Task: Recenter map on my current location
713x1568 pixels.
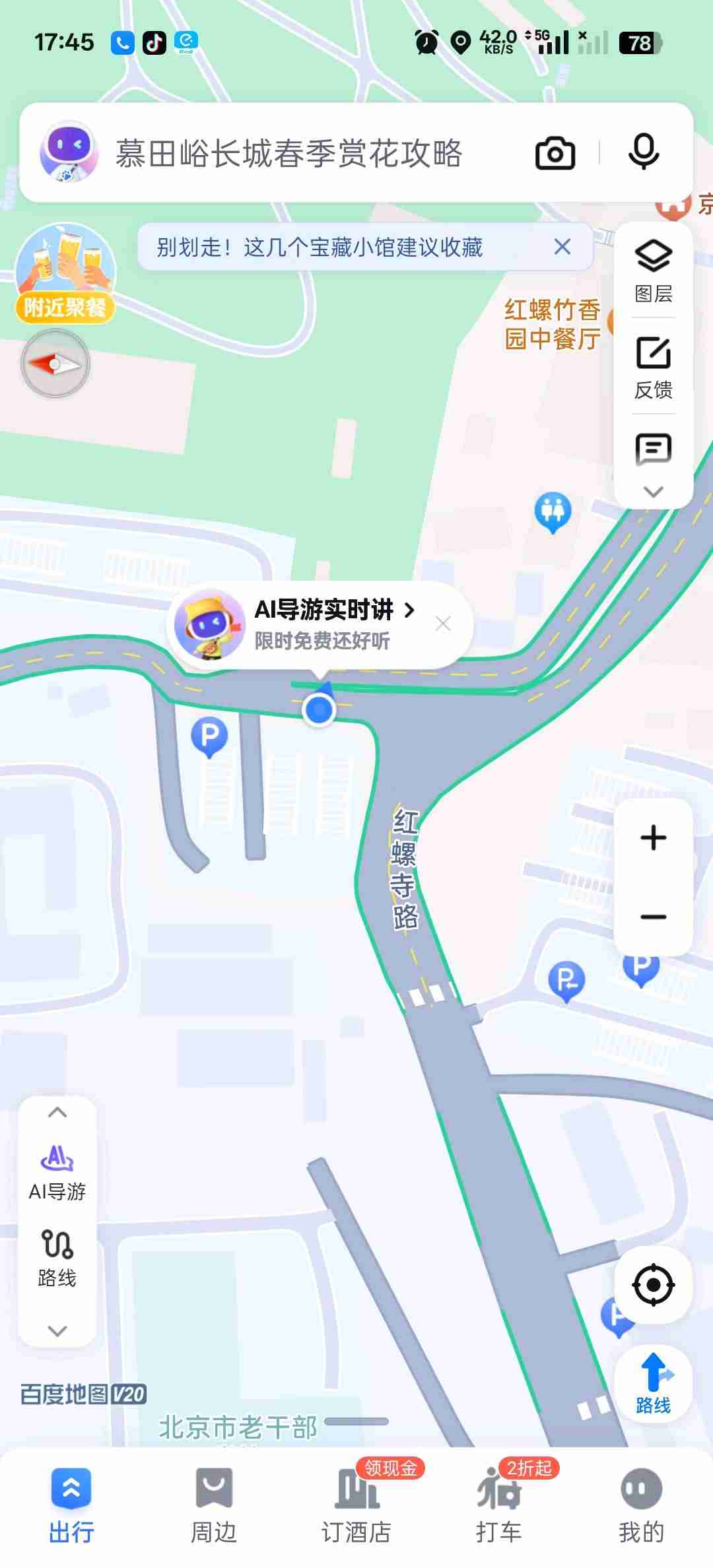Action: 653,1285
